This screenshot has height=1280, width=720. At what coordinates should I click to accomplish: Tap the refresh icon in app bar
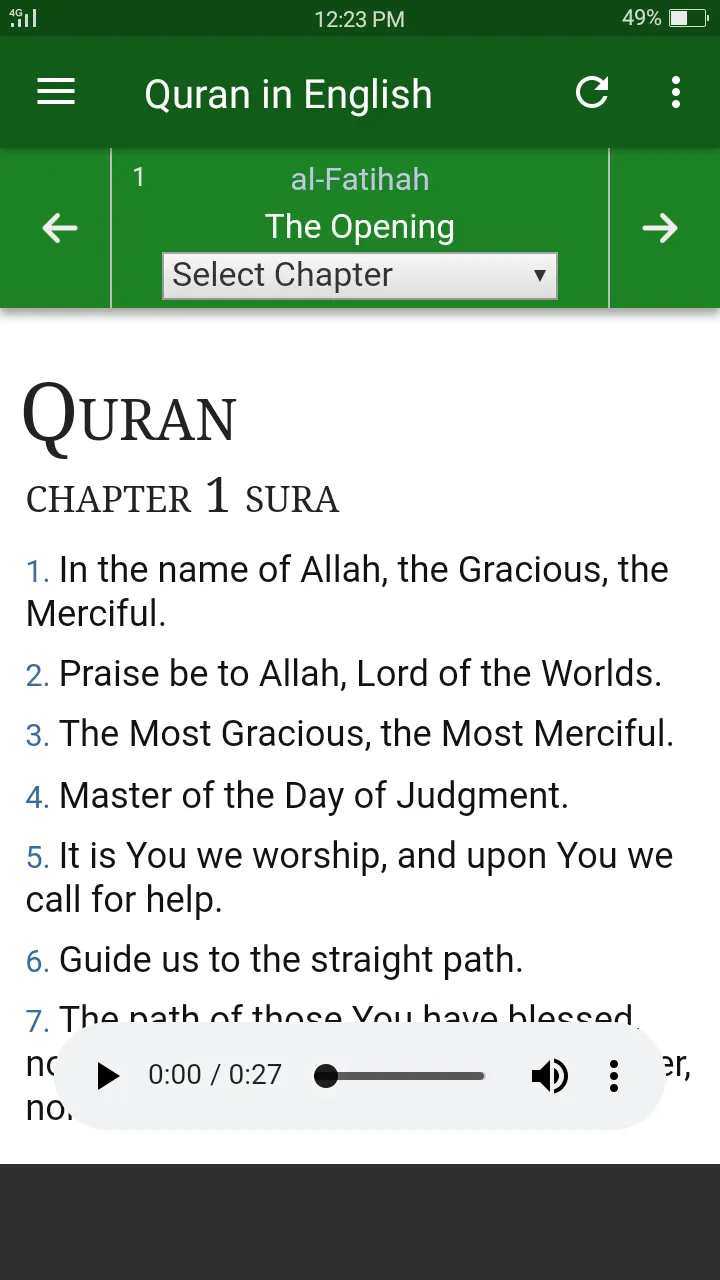(x=592, y=93)
